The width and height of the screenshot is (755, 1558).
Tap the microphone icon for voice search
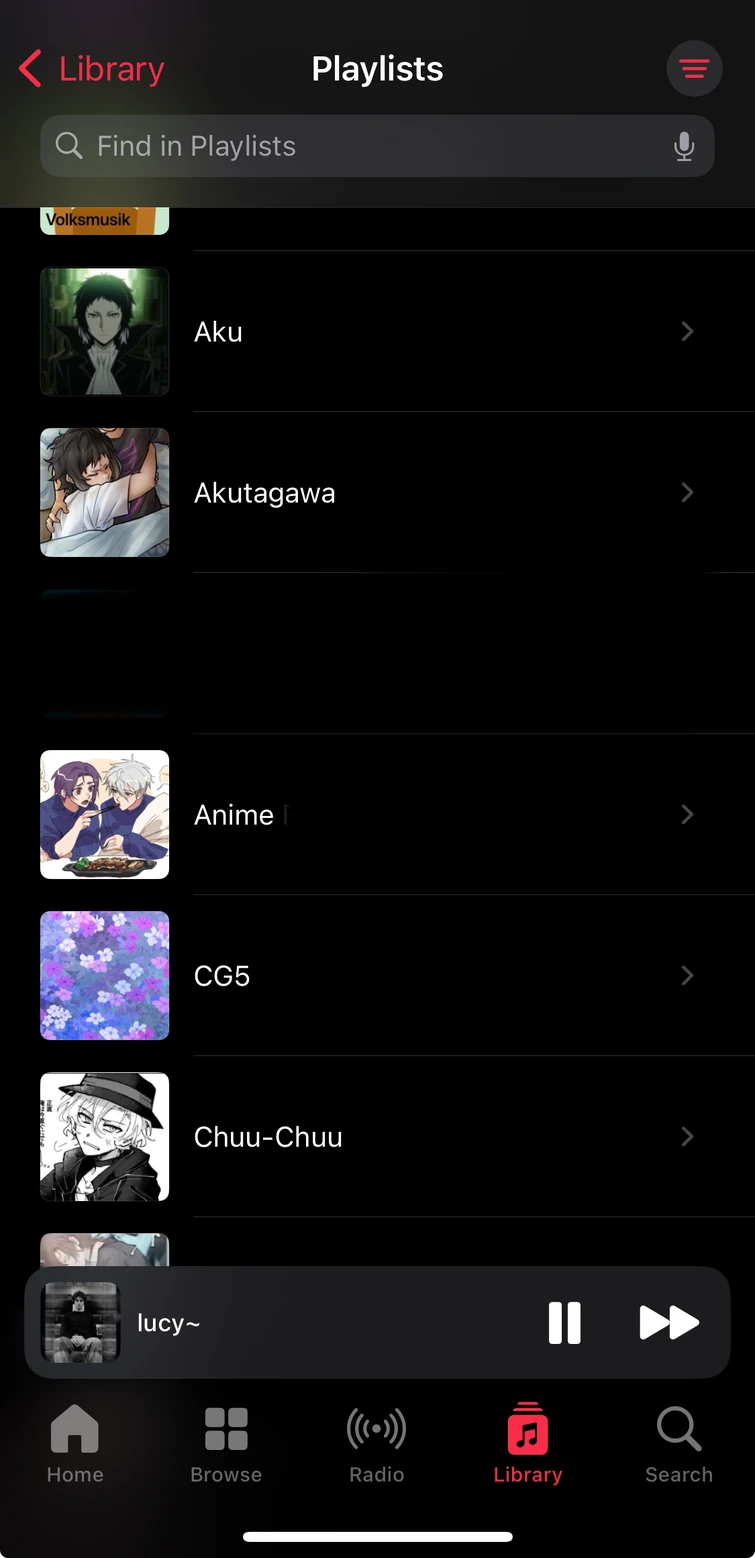684,145
